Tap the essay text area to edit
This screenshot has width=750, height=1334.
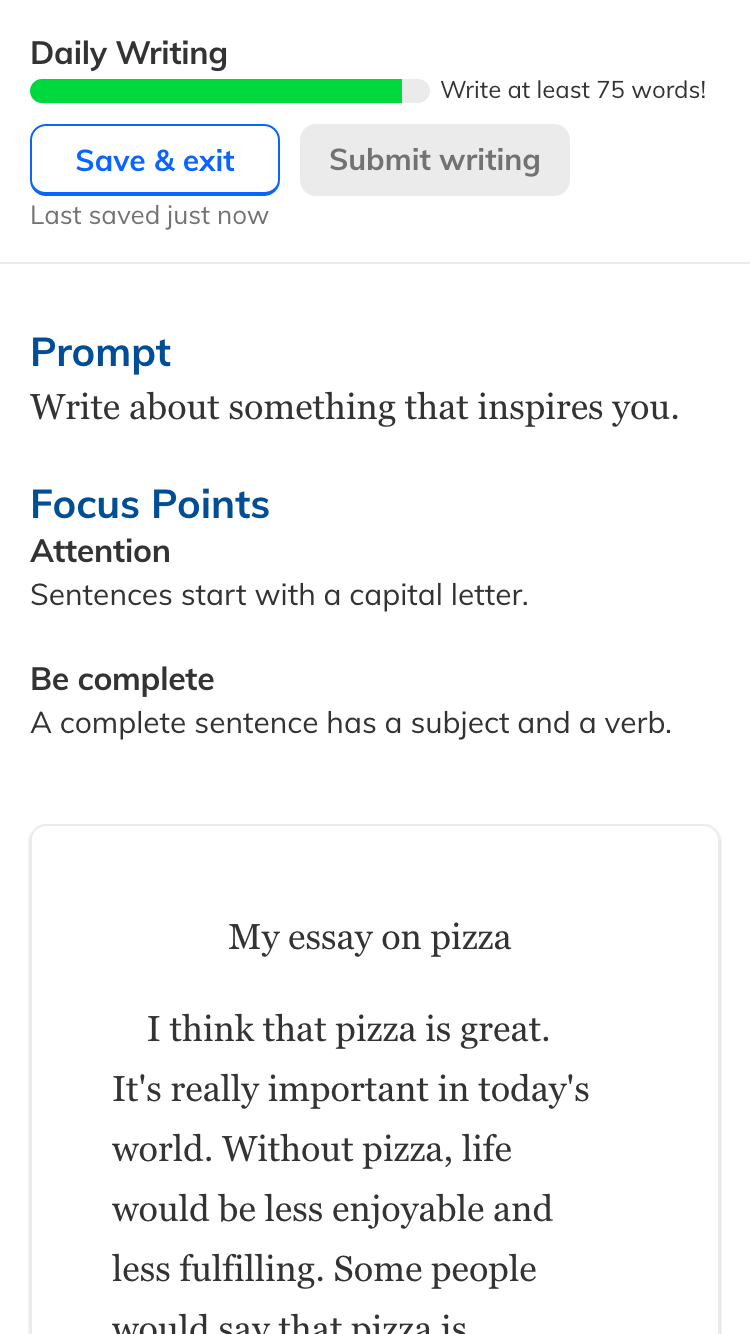374,1150
